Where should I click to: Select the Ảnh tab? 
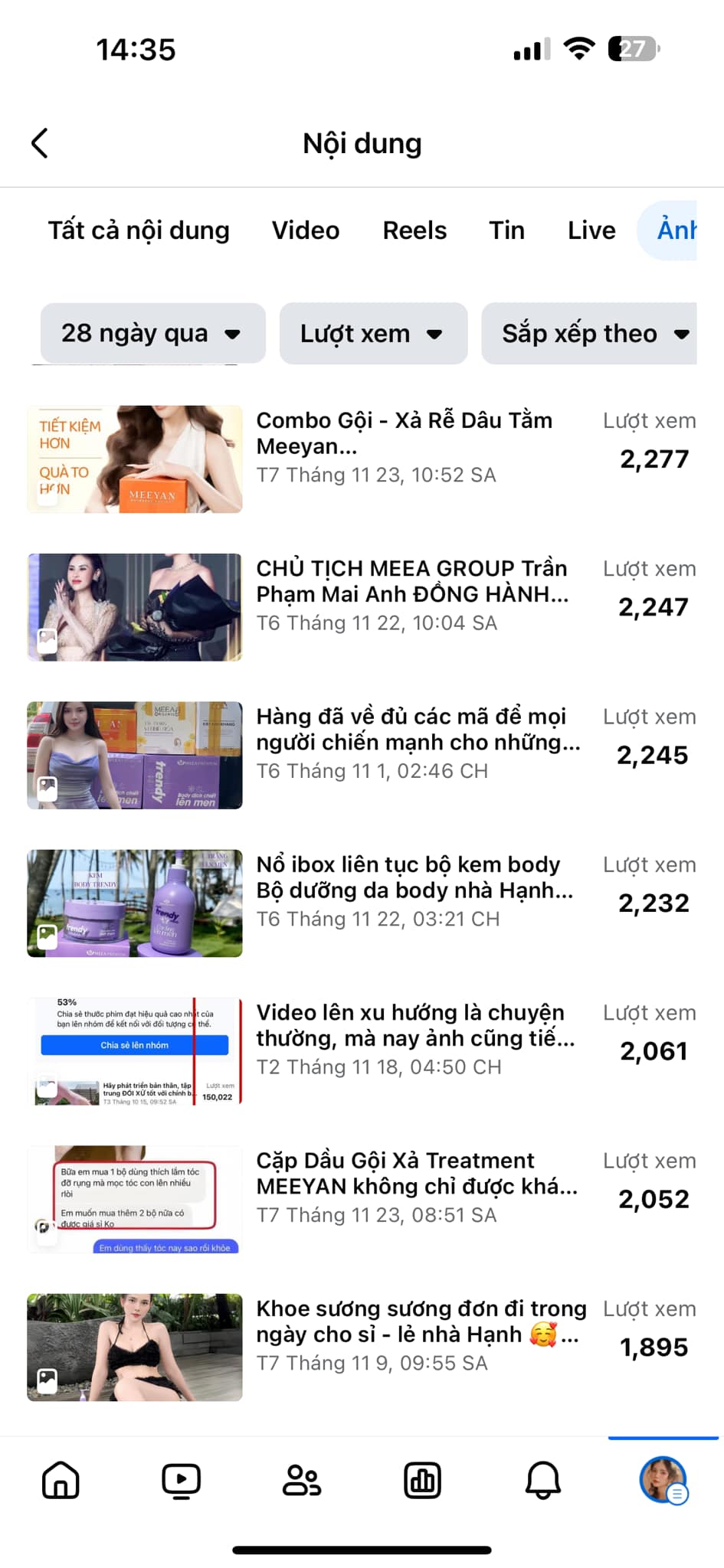coord(676,230)
